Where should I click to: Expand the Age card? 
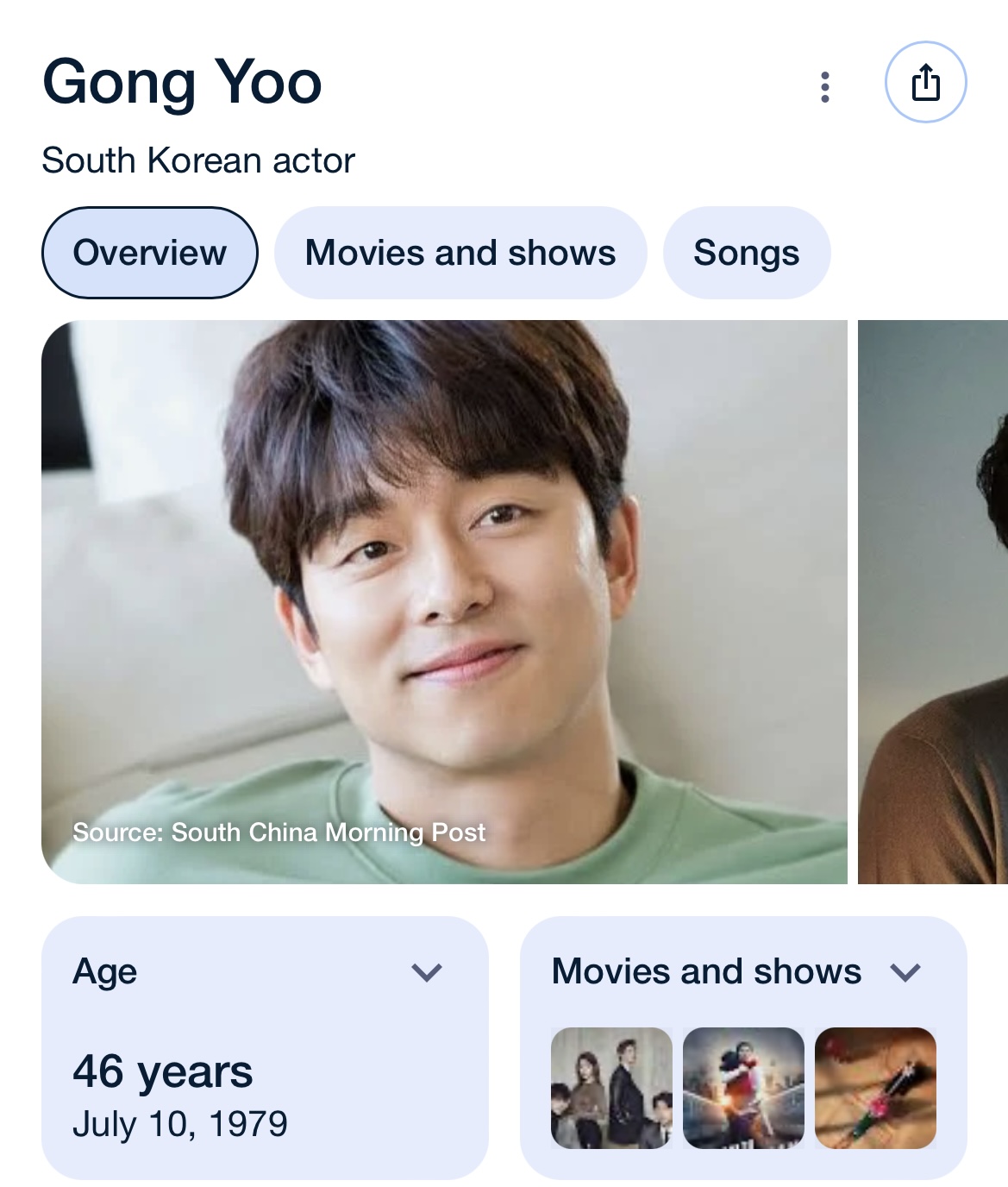427,972
